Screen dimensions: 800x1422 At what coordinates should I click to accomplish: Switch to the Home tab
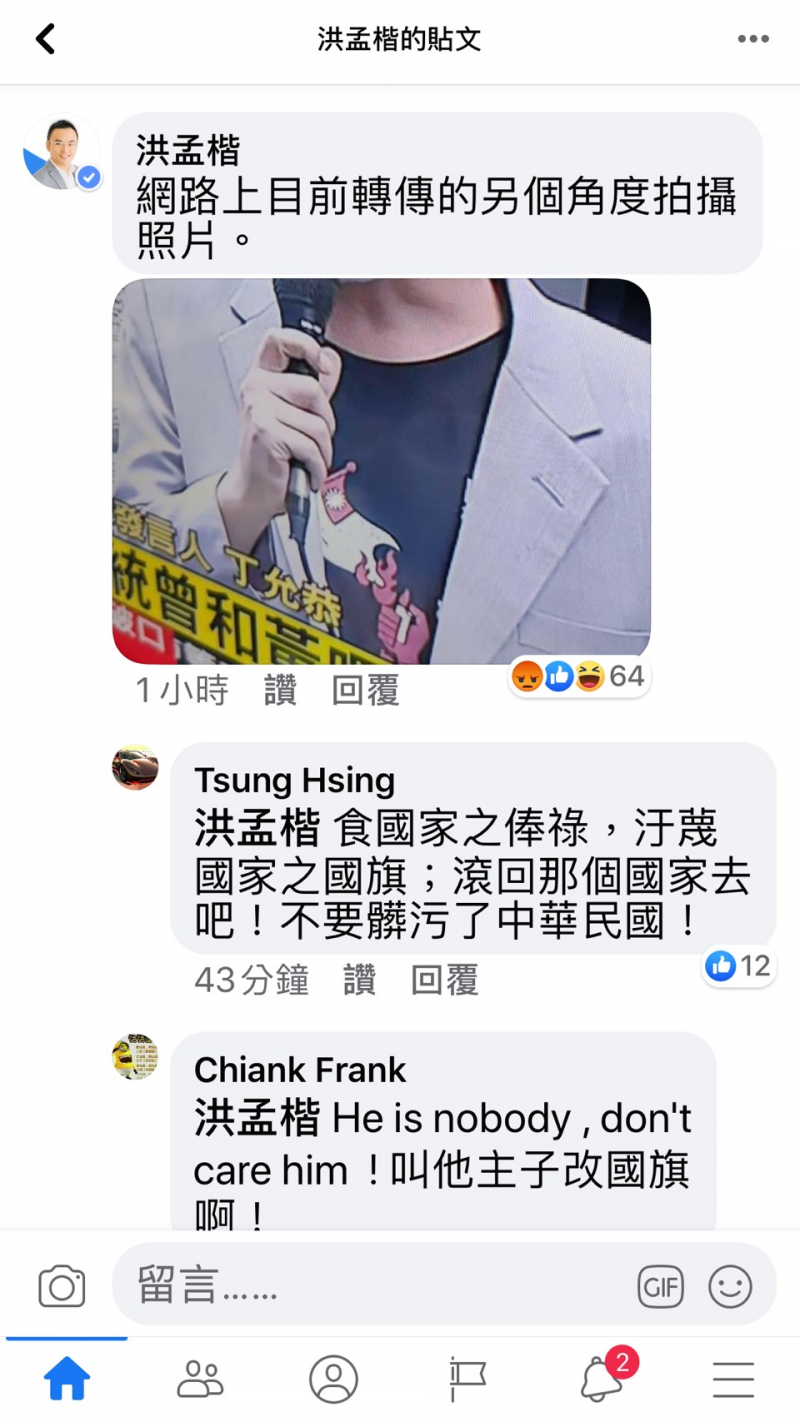67,1380
